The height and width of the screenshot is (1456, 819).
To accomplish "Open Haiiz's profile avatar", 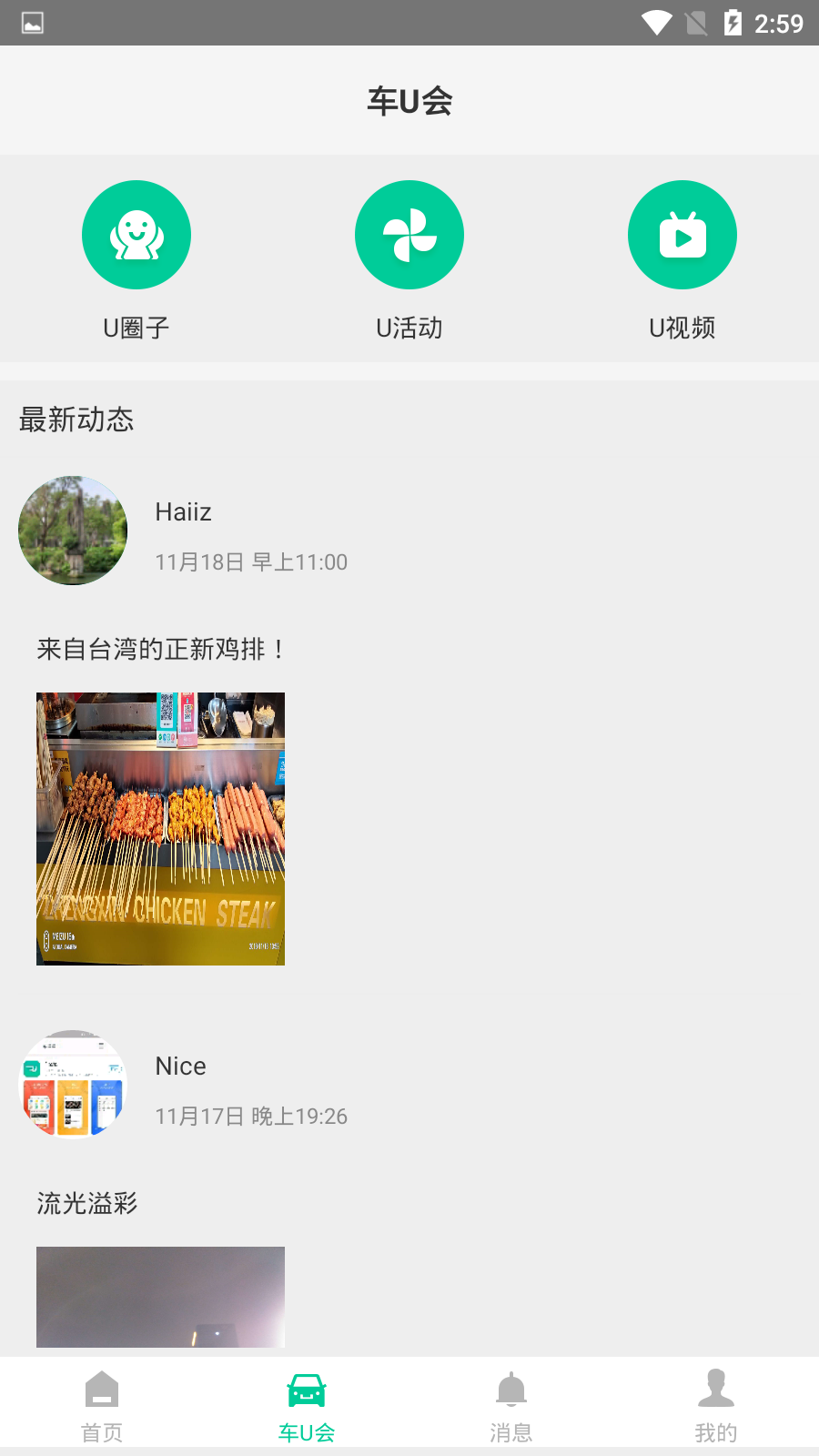I will point(73,531).
